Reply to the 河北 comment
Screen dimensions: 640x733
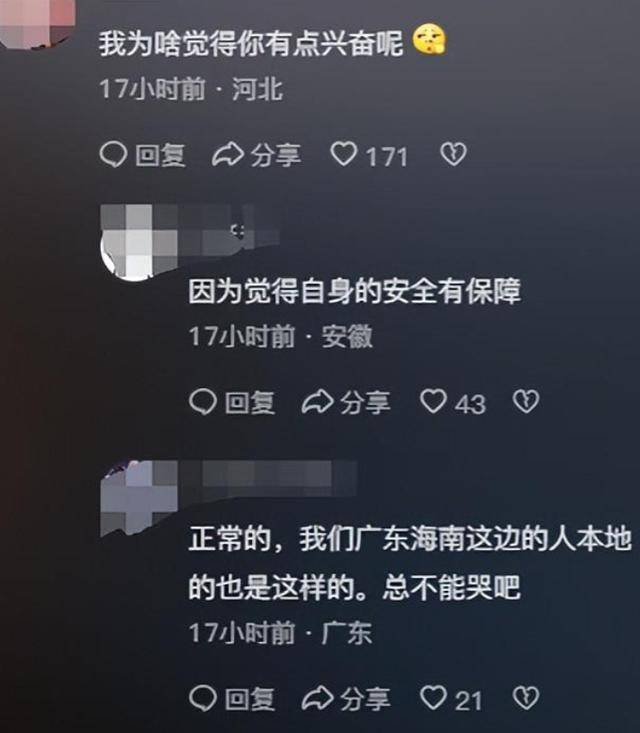tap(143, 155)
